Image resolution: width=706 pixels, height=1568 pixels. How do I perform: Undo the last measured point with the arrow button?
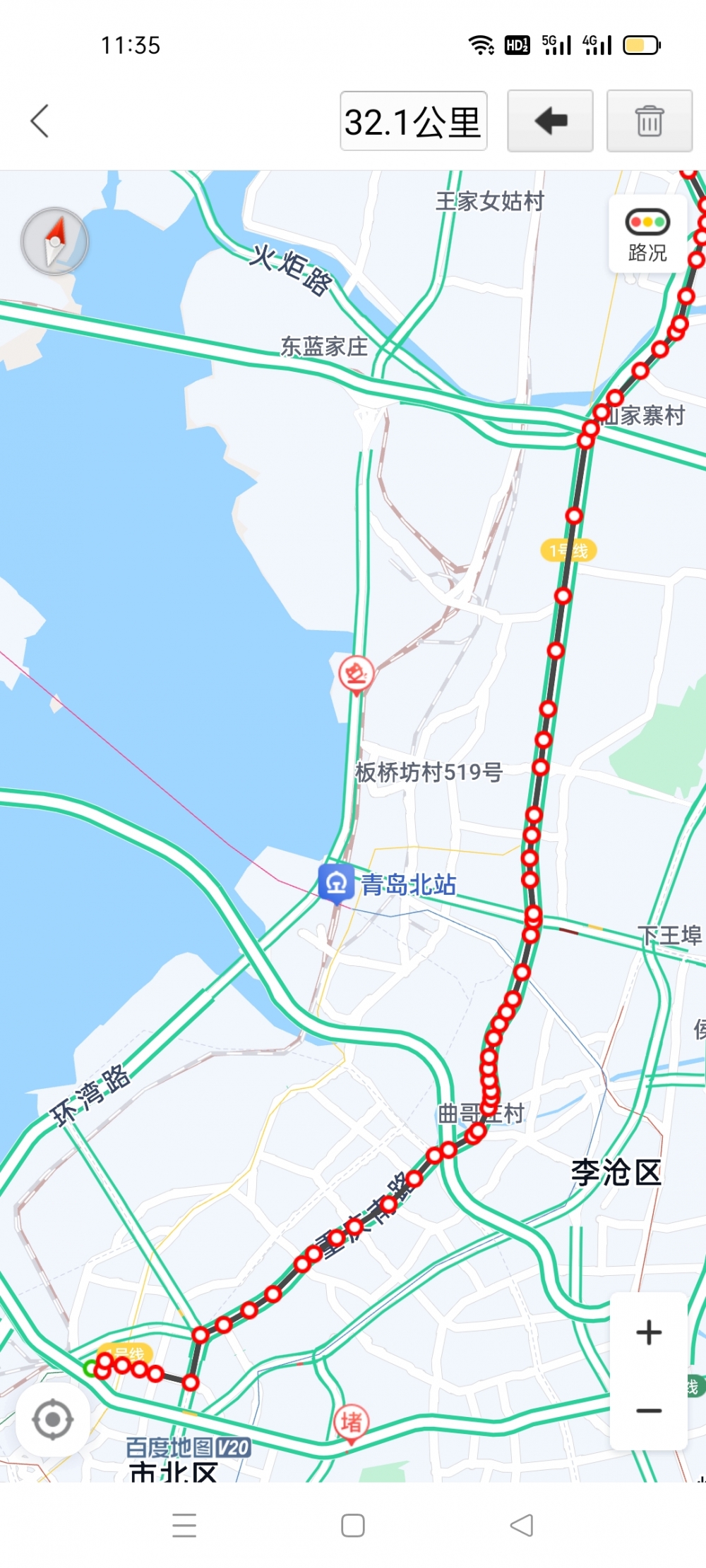(x=550, y=121)
